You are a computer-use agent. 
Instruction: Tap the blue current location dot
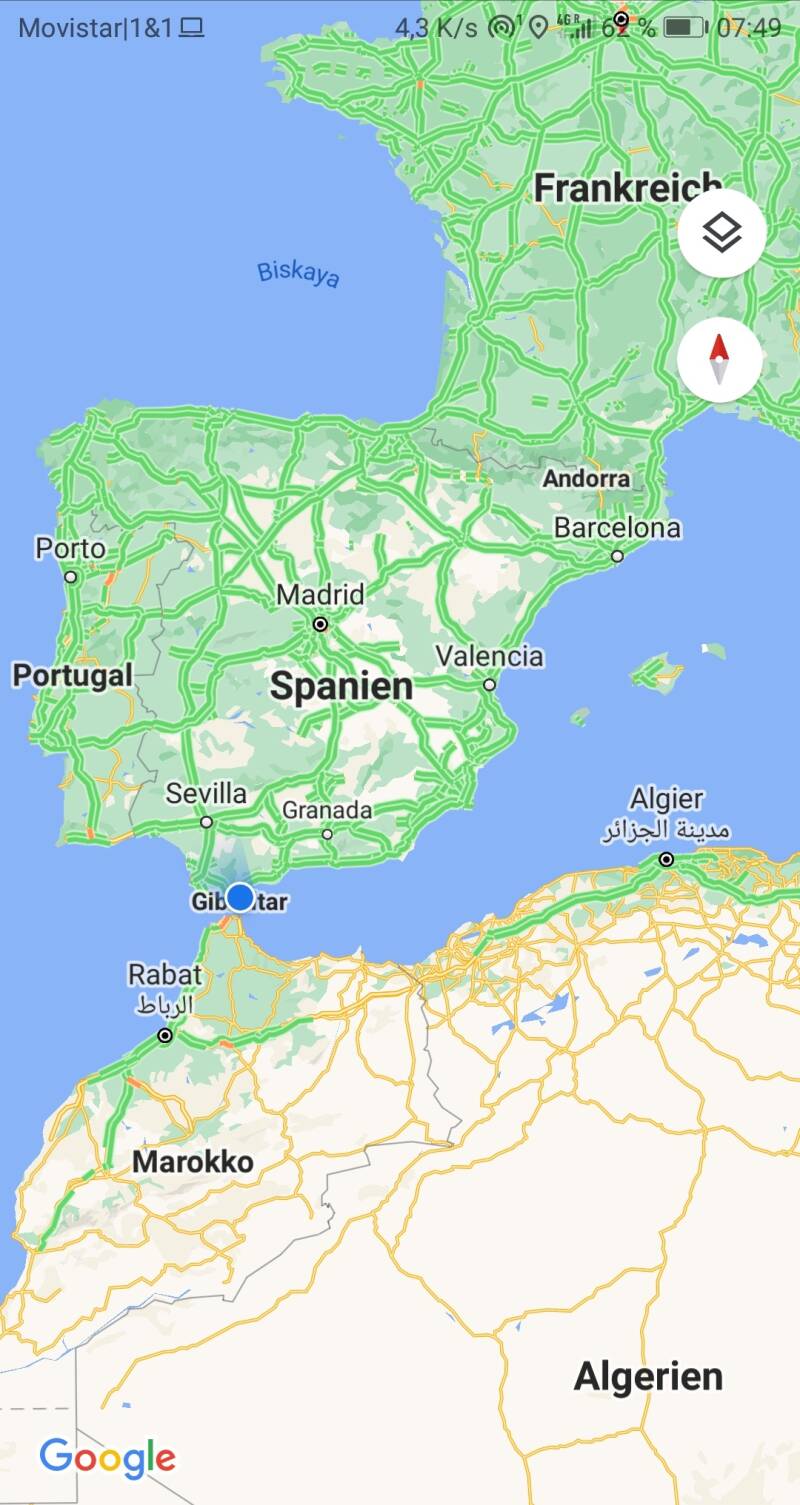pyautogui.click(x=240, y=897)
